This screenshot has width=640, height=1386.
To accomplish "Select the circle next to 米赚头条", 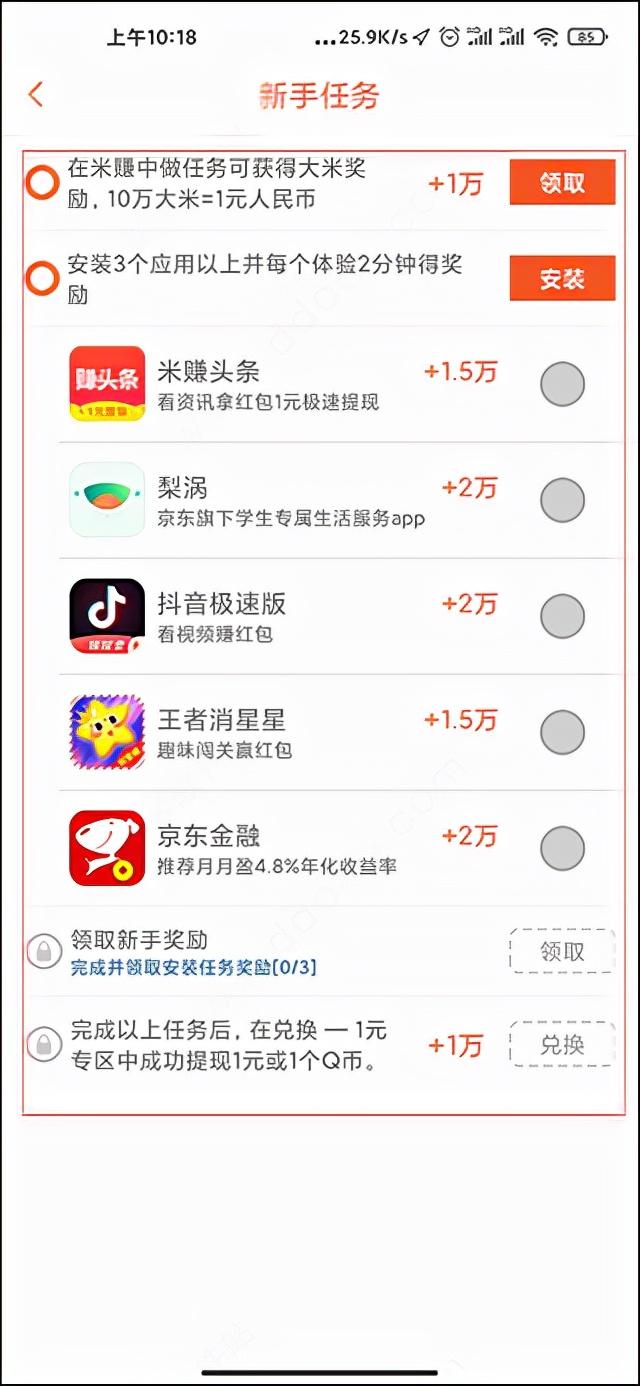I will (562, 384).
